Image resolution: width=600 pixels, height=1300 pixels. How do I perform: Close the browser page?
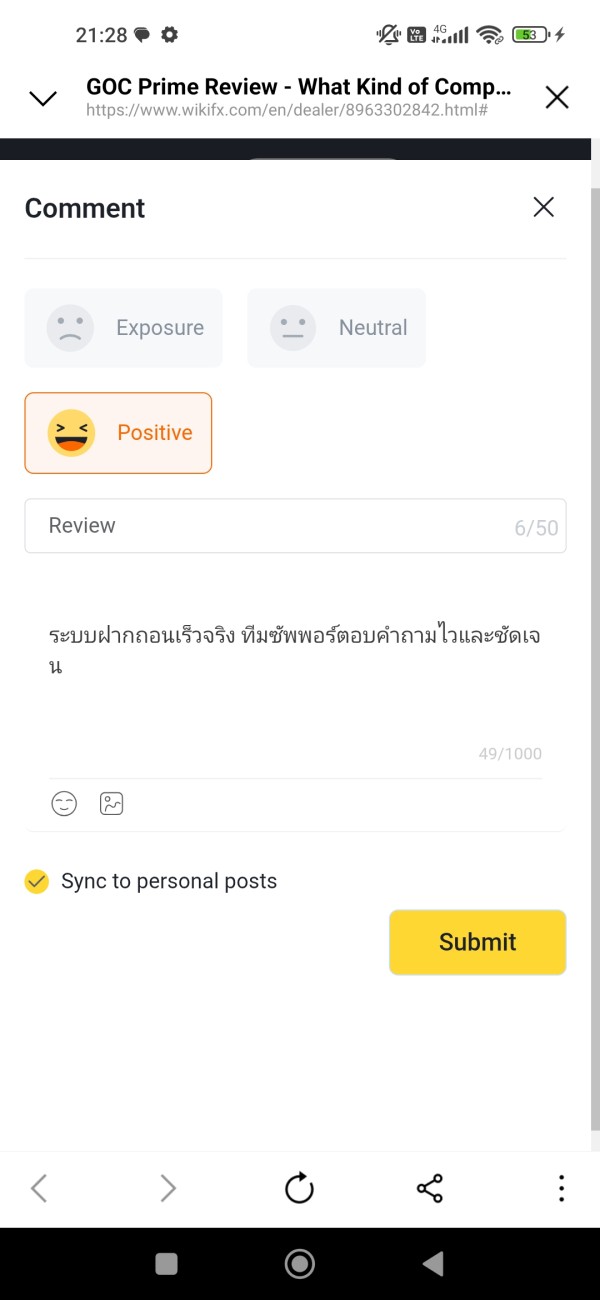pyautogui.click(x=557, y=97)
